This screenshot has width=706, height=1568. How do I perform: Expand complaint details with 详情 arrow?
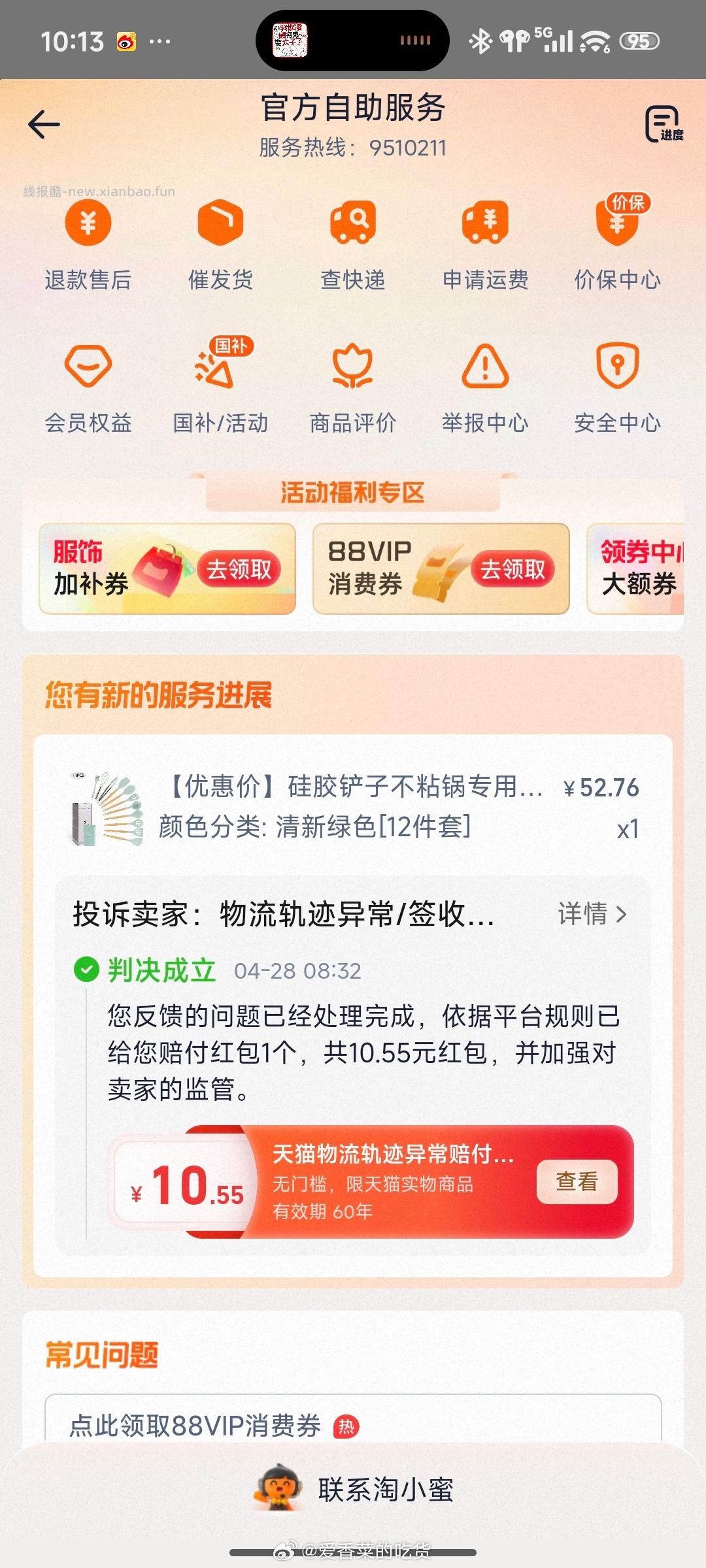pyautogui.click(x=590, y=916)
